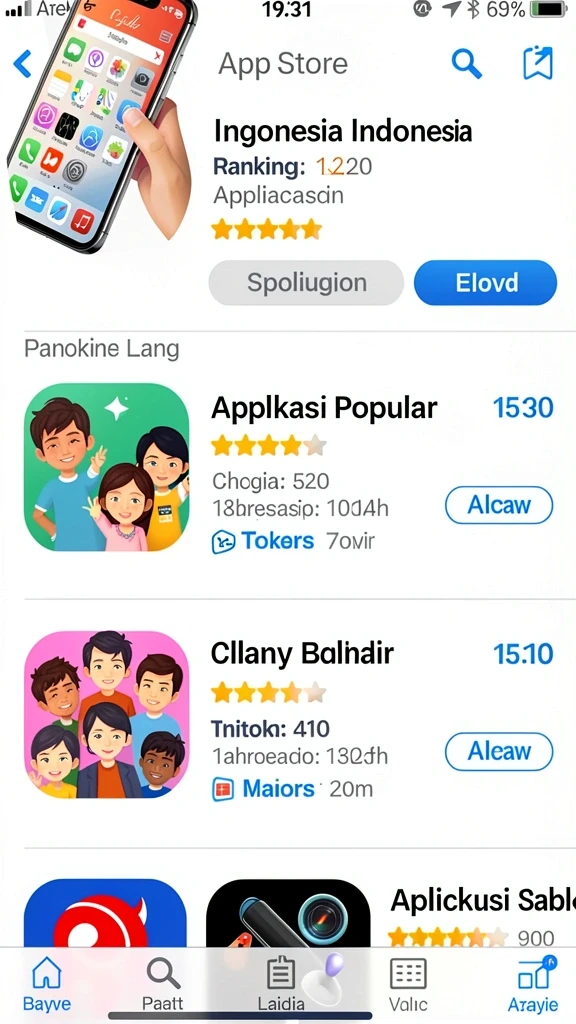The width and height of the screenshot is (576, 1024).
Task: Switch to the Laidia tab
Action: click(281, 985)
